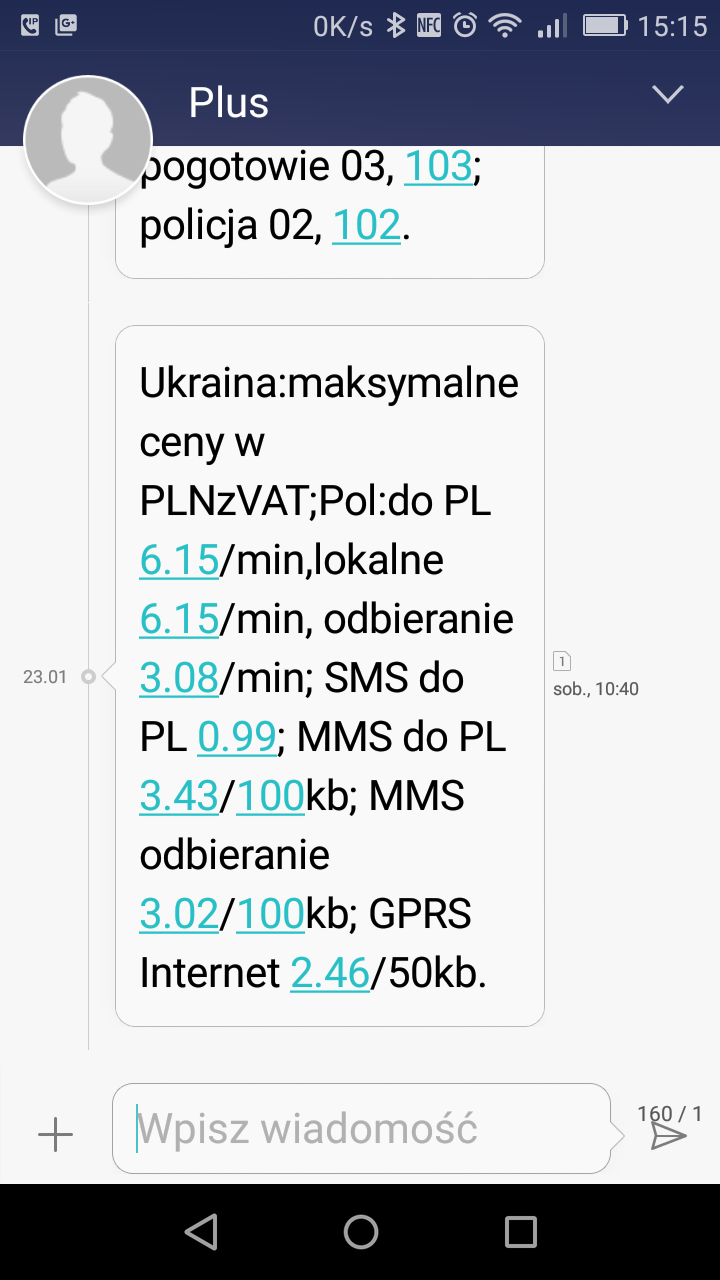This screenshot has height=1280, width=720.
Task: Tap the 3.02 linked number
Action: click(179, 914)
